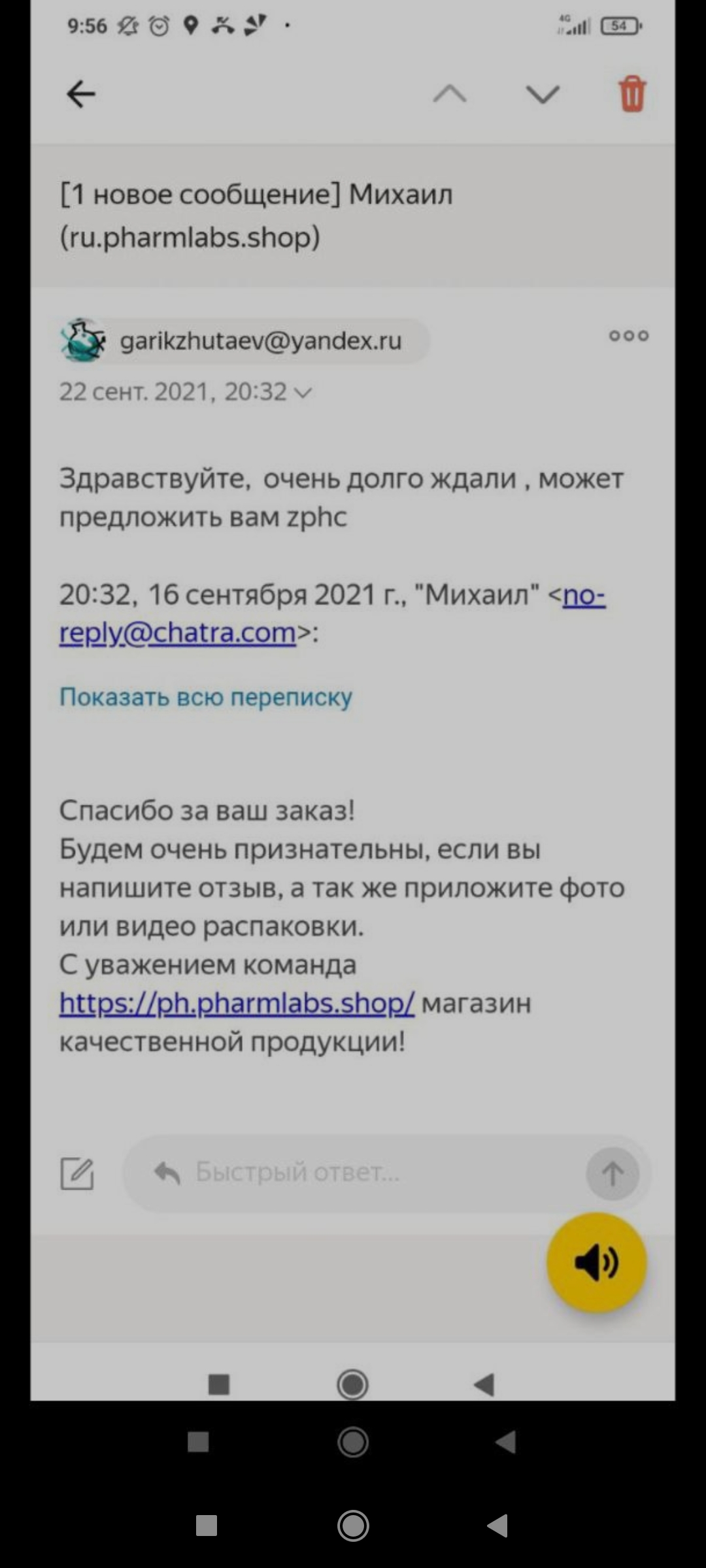Screen dimensions: 706x1568
Task: Open the https://ph.pharmlabs.shop/ link
Action: (x=237, y=1003)
